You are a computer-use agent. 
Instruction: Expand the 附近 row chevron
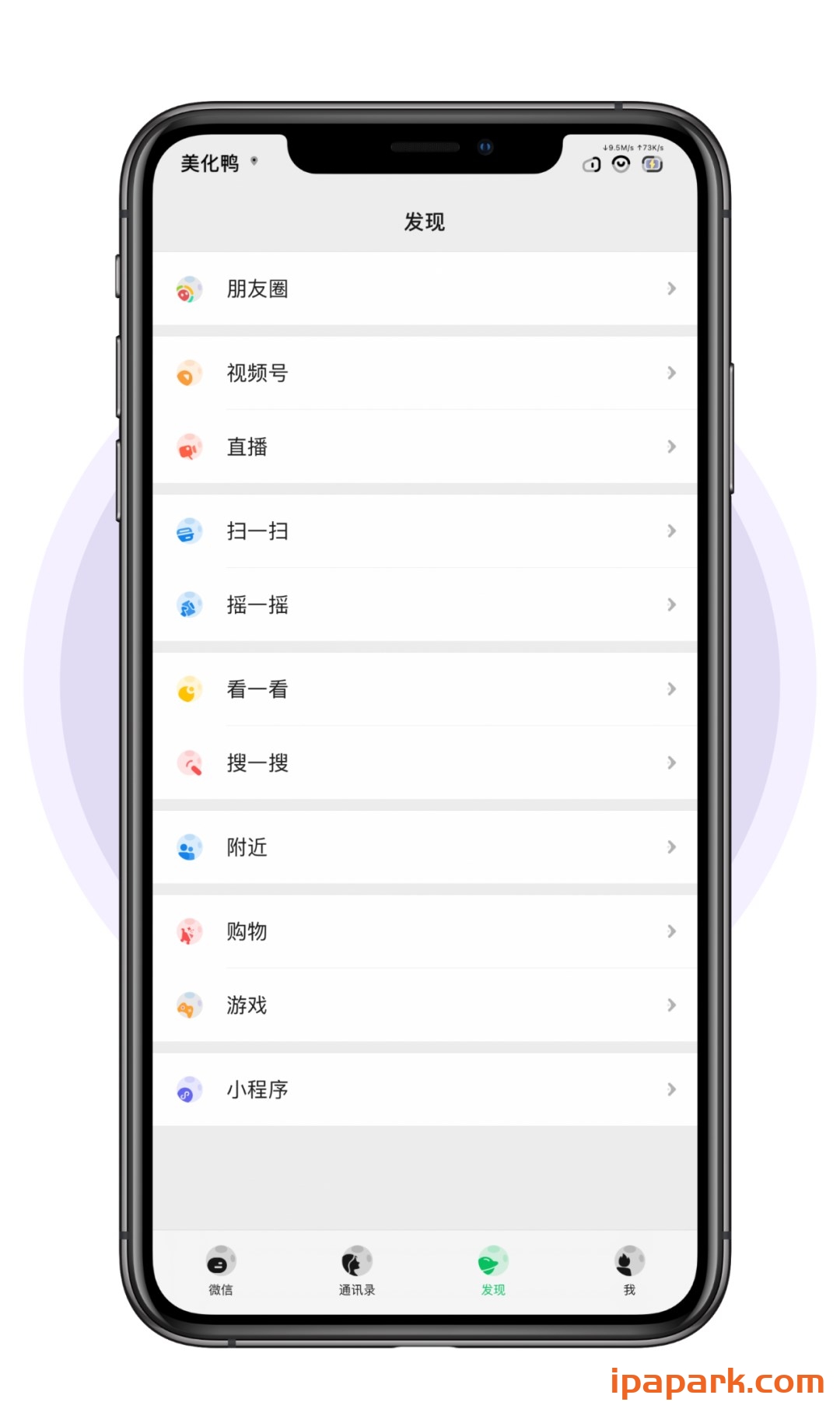click(672, 847)
